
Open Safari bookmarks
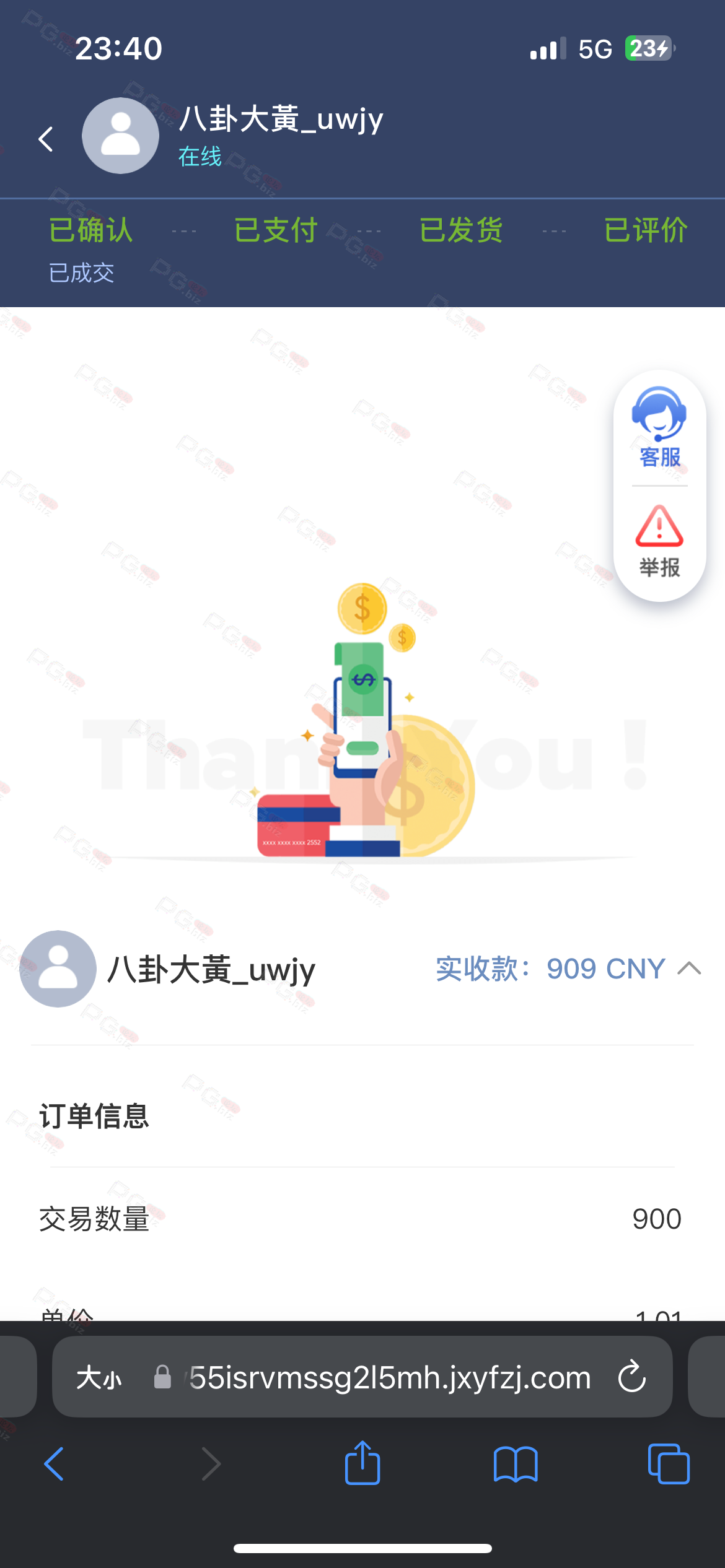click(x=516, y=1464)
